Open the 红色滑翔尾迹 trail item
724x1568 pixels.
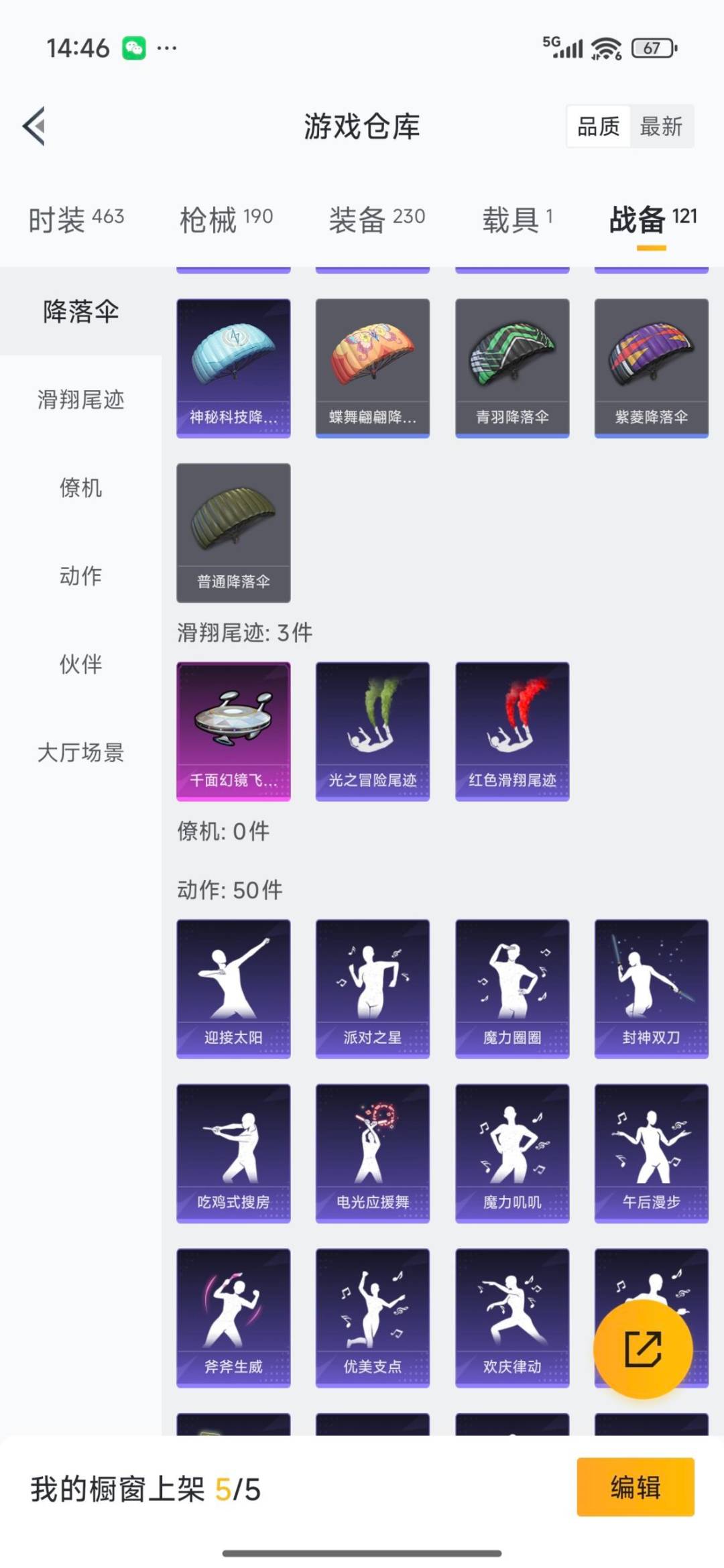[x=512, y=730]
